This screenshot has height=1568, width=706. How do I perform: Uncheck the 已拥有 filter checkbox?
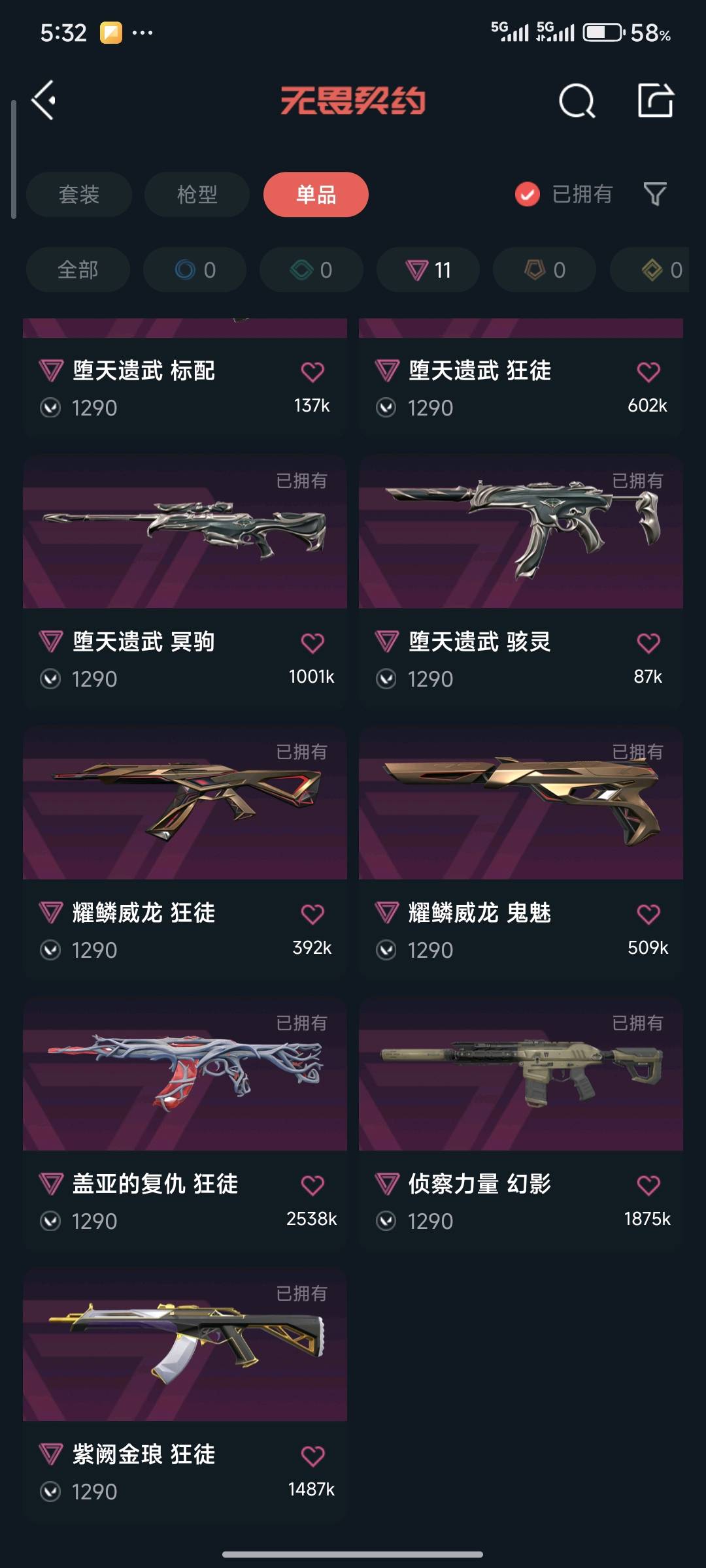click(527, 194)
